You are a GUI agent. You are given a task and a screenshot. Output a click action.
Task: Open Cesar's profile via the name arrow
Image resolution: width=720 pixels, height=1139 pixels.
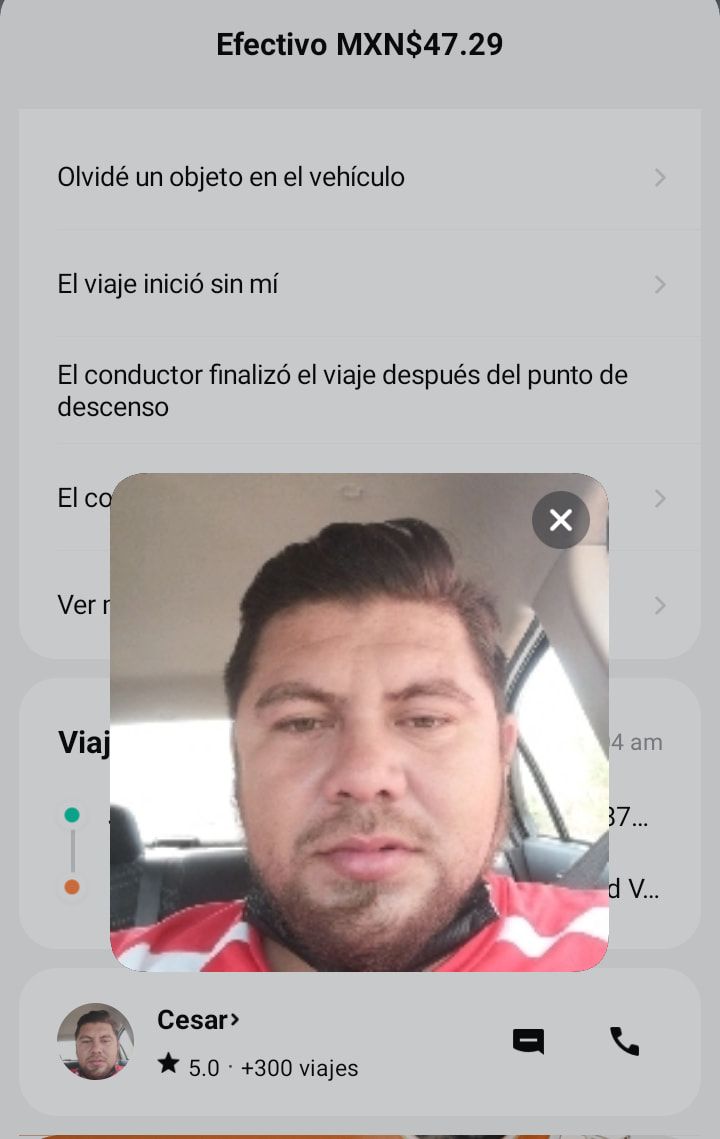coord(234,1019)
